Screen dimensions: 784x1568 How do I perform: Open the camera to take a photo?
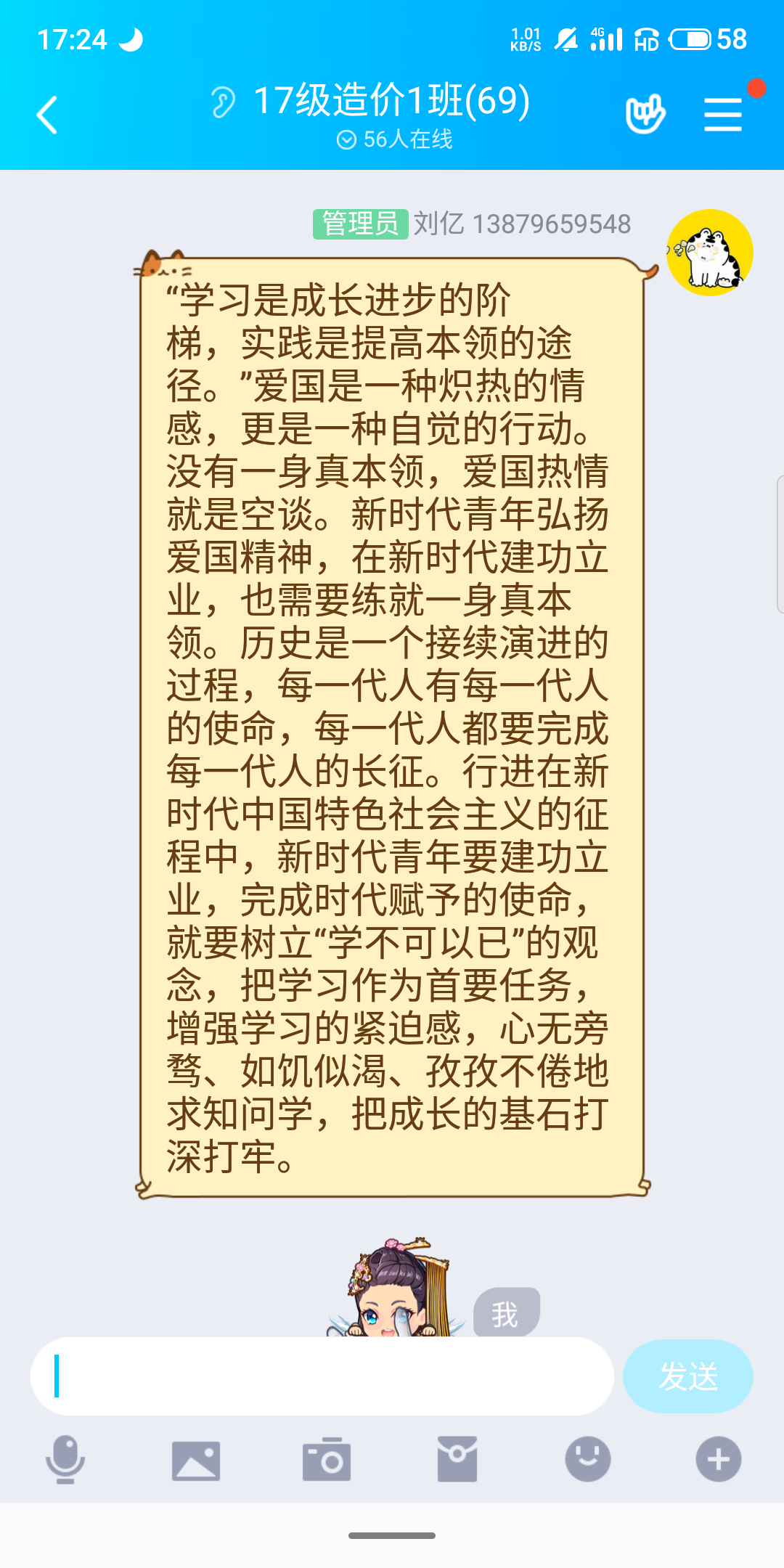tap(327, 1459)
